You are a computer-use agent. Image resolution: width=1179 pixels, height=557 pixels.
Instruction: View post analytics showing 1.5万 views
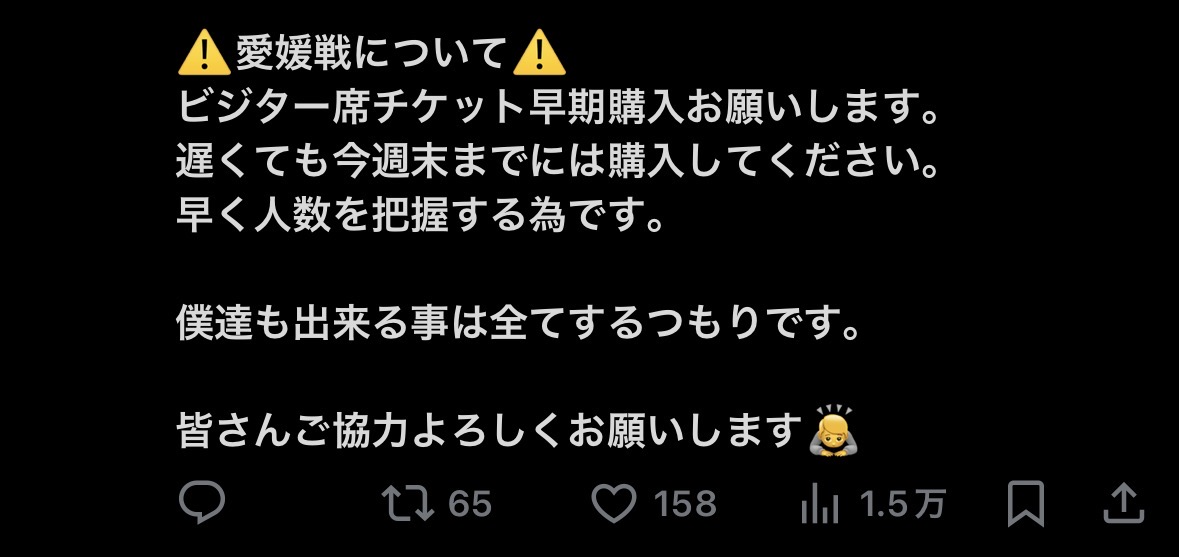(821, 504)
